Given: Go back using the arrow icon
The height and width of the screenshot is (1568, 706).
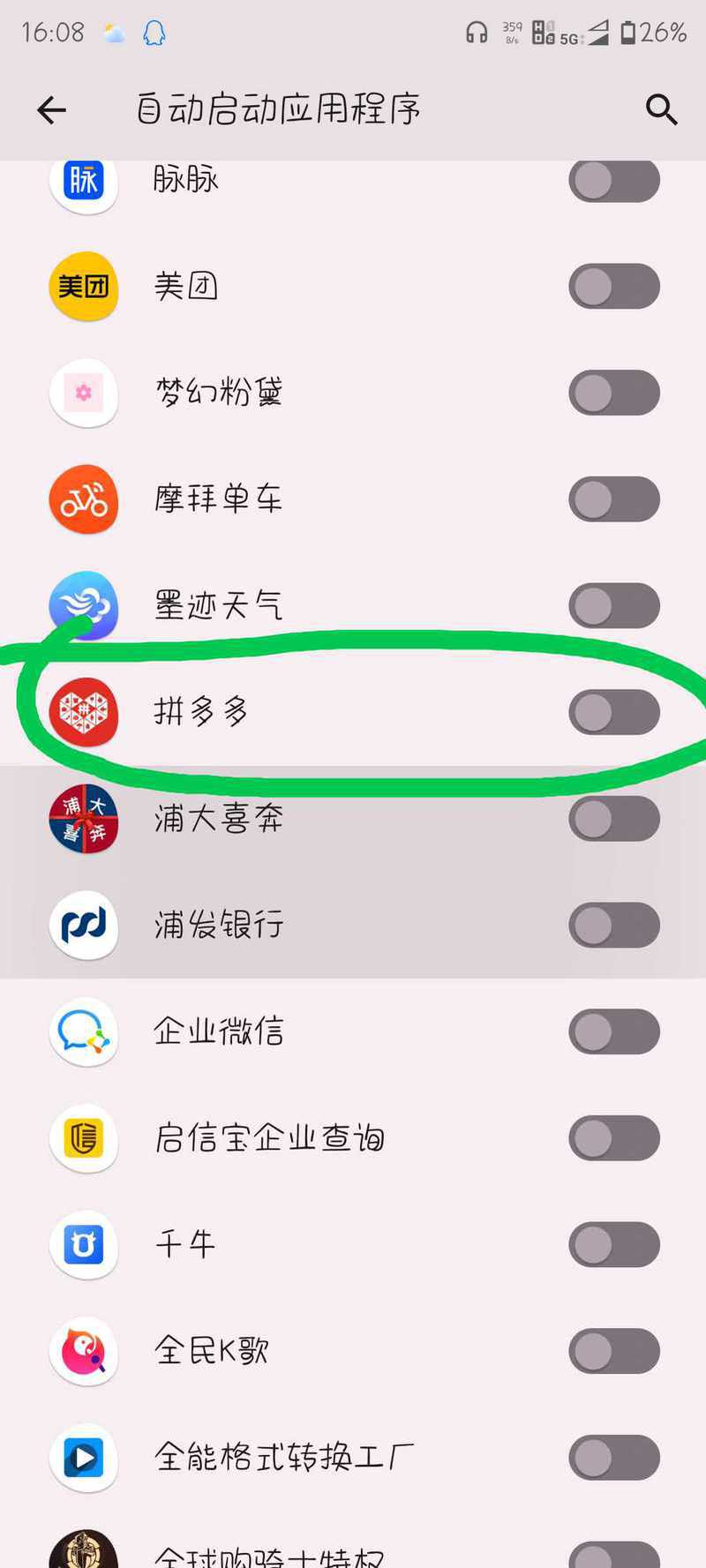Looking at the screenshot, I should tap(51, 110).
